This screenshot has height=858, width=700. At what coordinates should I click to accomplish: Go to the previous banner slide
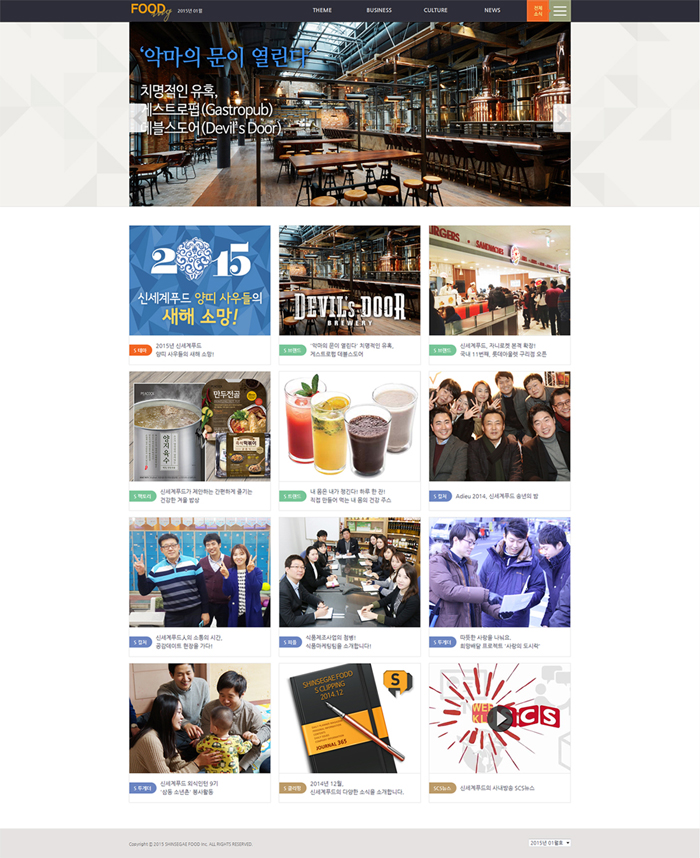pyautogui.click(x=139, y=117)
